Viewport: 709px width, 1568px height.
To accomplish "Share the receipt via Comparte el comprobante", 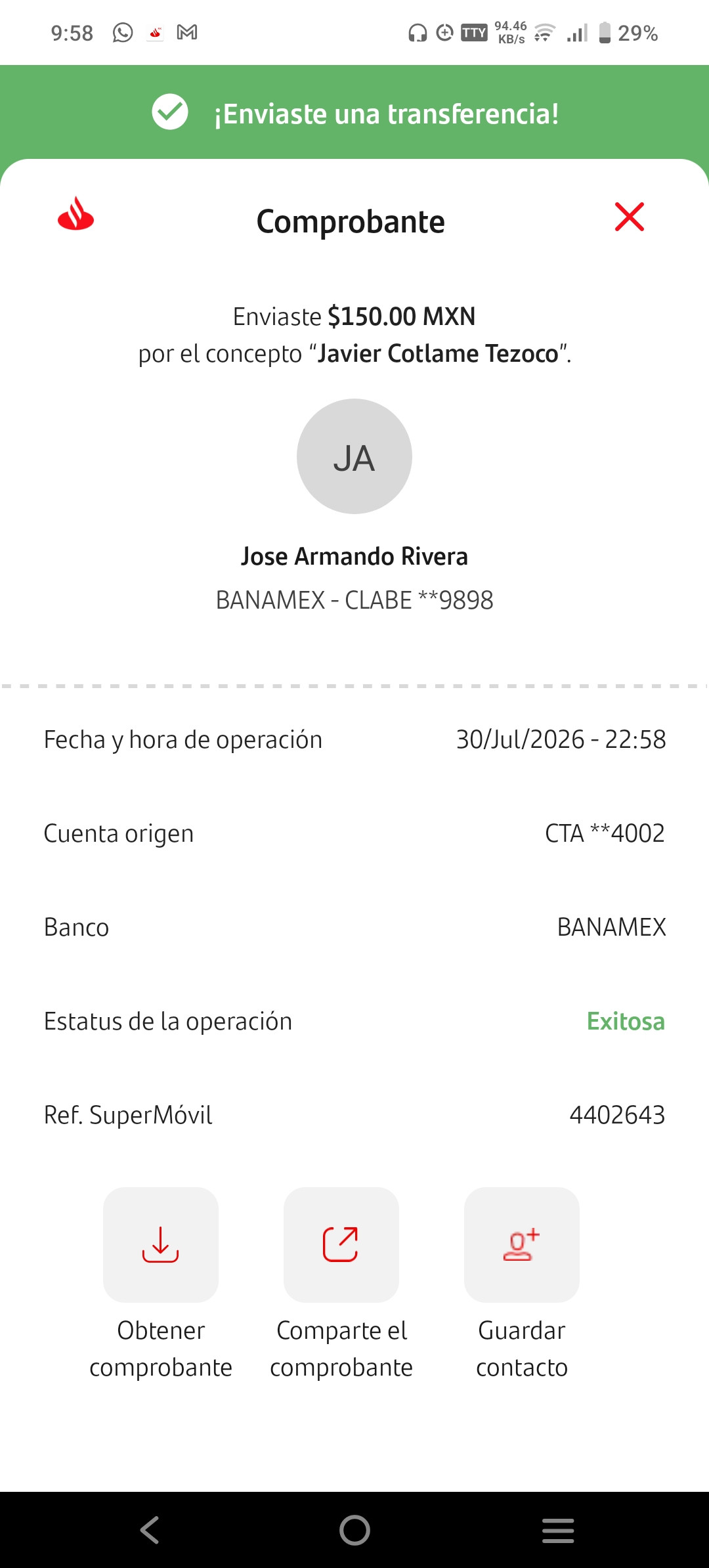I will (x=341, y=1244).
